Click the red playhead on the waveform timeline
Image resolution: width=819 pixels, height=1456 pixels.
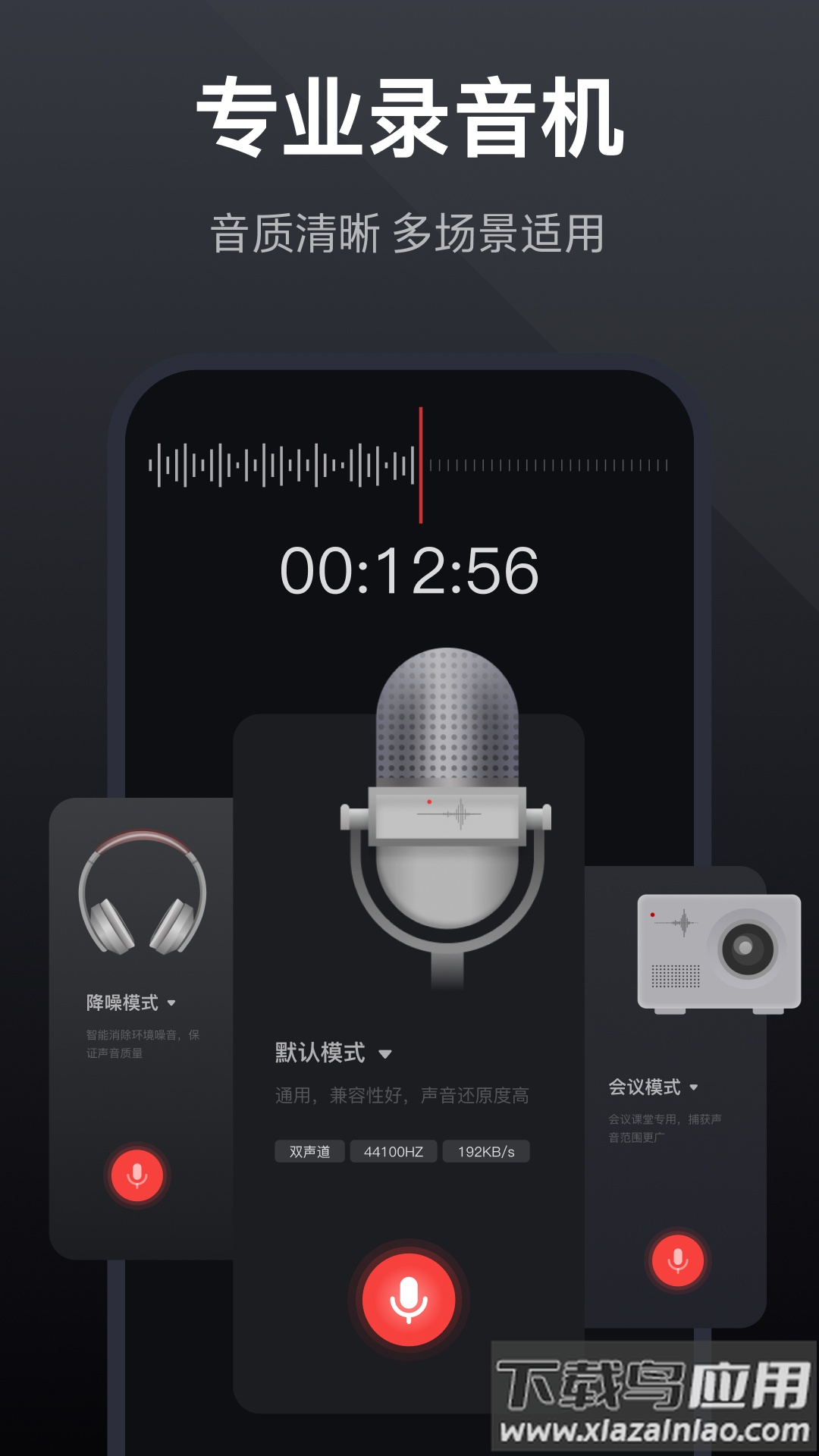(x=422, y=465)
